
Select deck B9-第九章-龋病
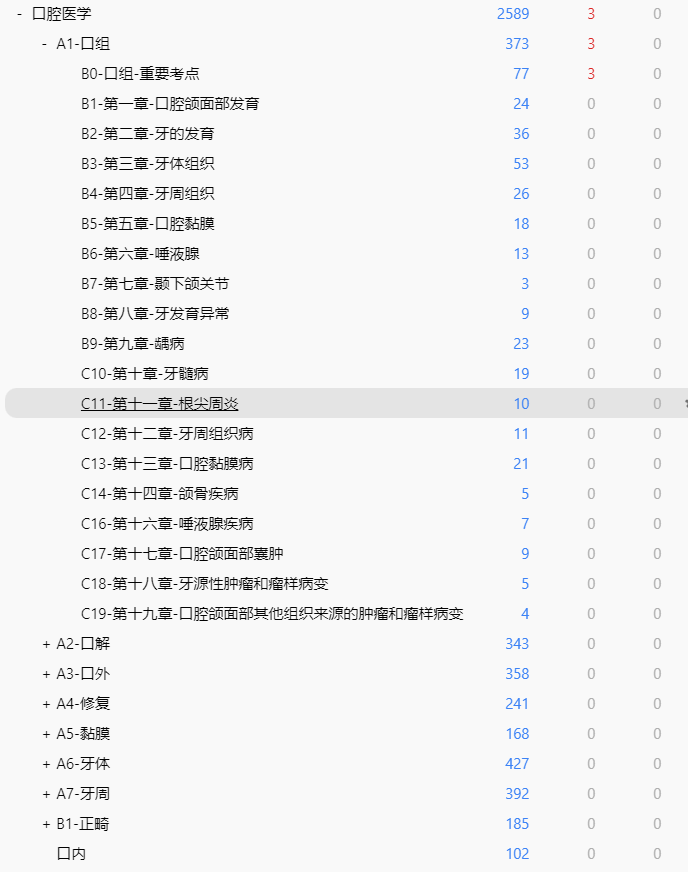pyautogui.click(x=132, y=344)
